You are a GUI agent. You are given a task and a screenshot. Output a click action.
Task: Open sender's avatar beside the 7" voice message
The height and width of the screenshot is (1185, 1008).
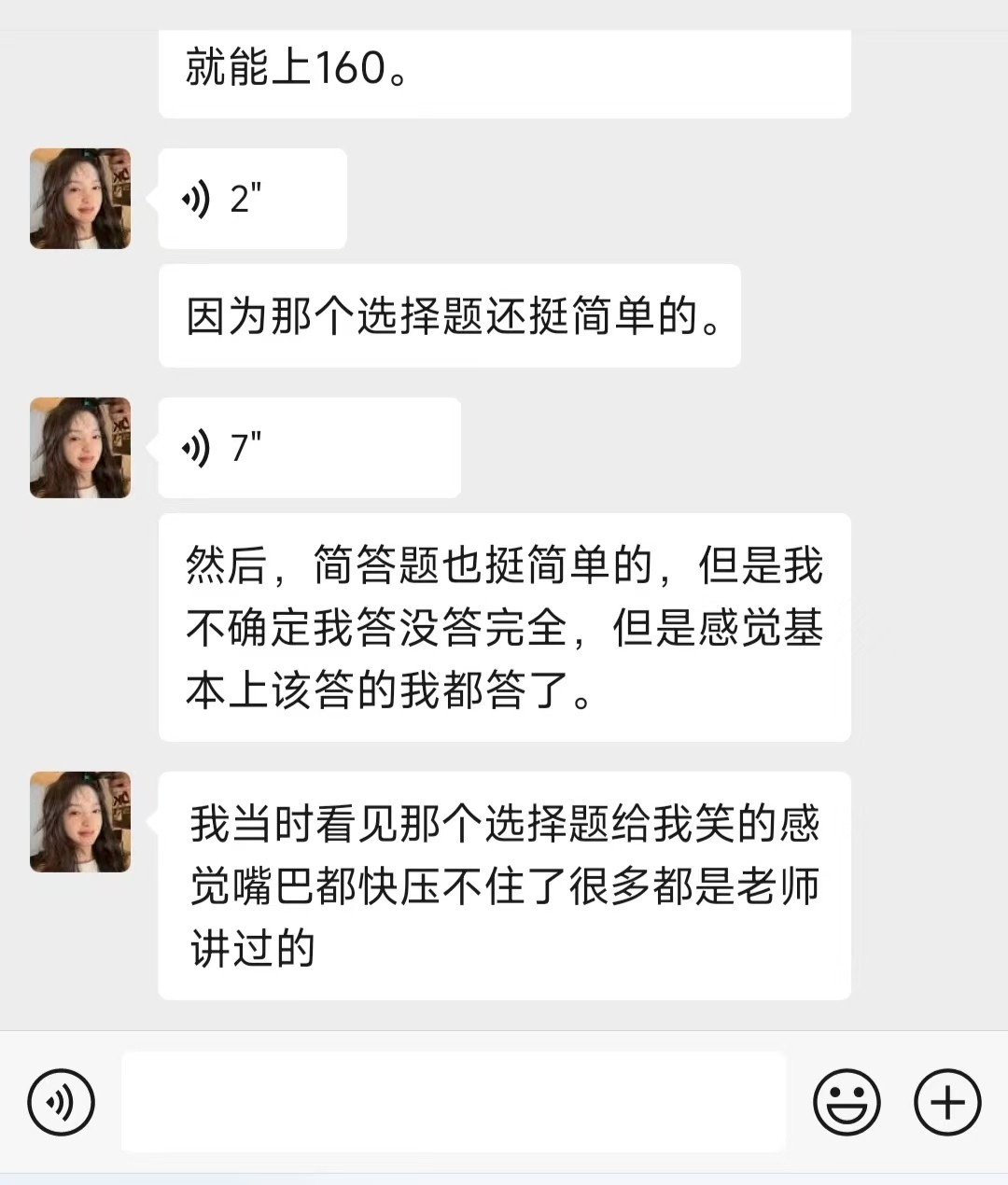[80, 448]
